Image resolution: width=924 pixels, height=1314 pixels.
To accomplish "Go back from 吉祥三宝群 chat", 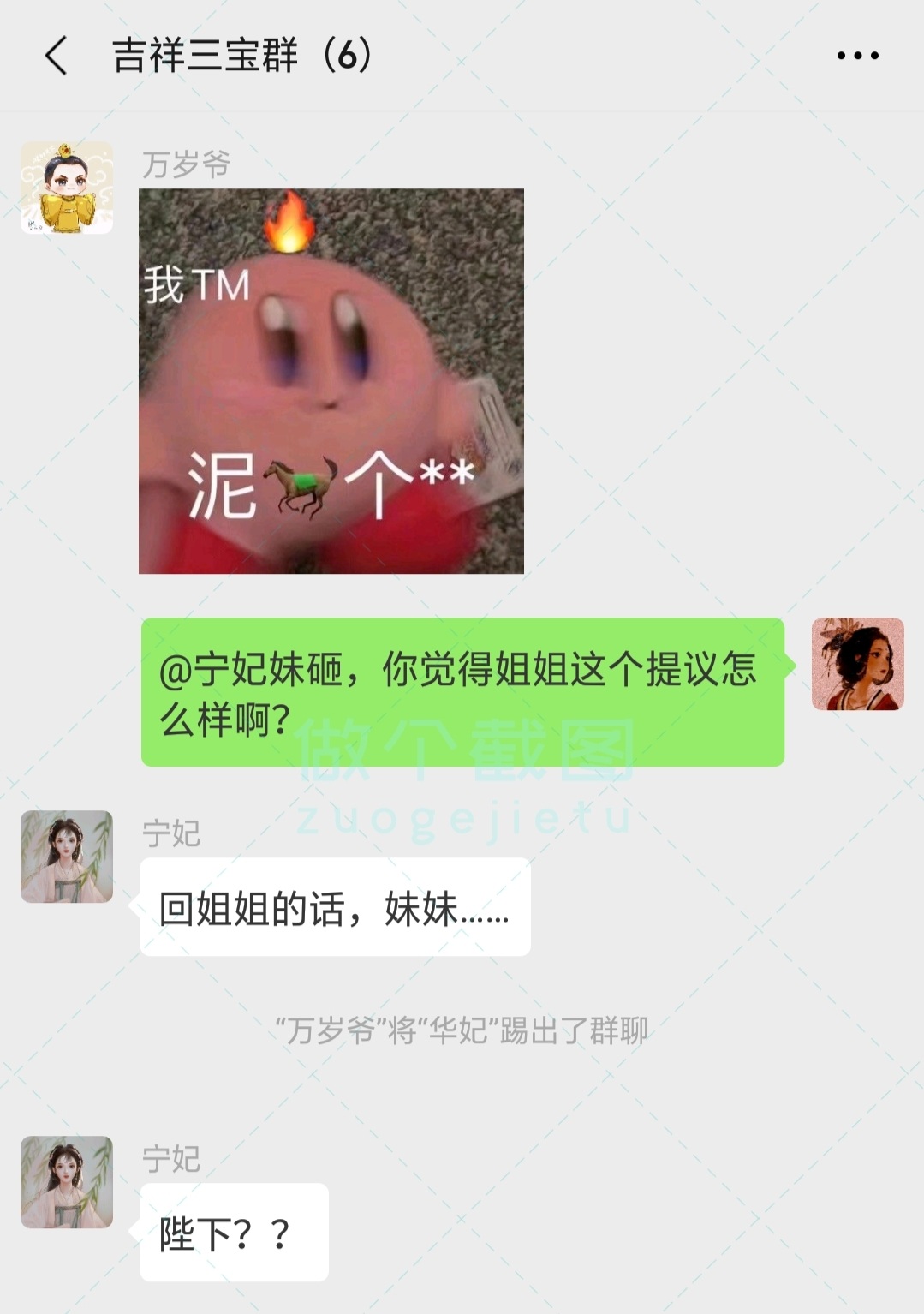I will 57,57.
